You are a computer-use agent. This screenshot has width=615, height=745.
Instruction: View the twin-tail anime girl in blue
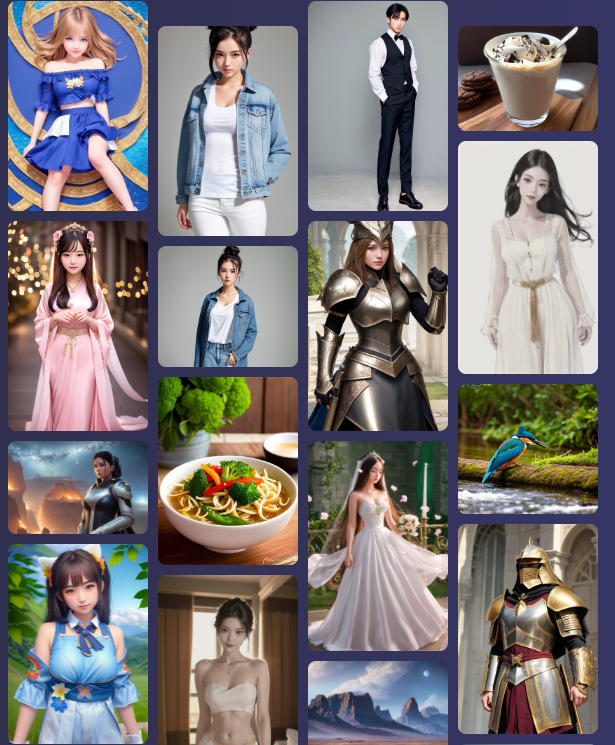coord(78,644)
